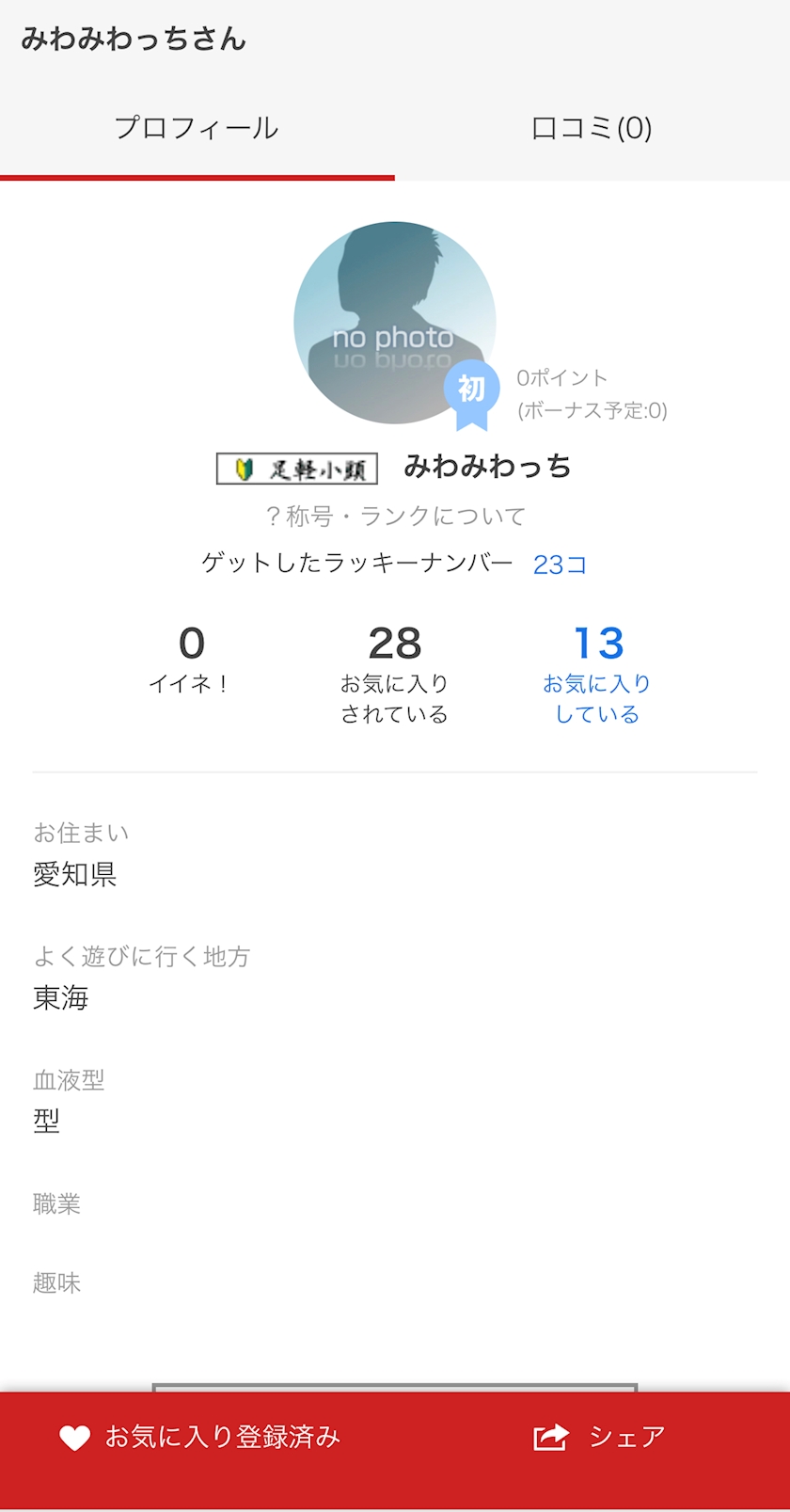This screenshot has width=790, height=1512.
Task: Open the 13 お気に入りしている list
Action: tap(597, 673)
